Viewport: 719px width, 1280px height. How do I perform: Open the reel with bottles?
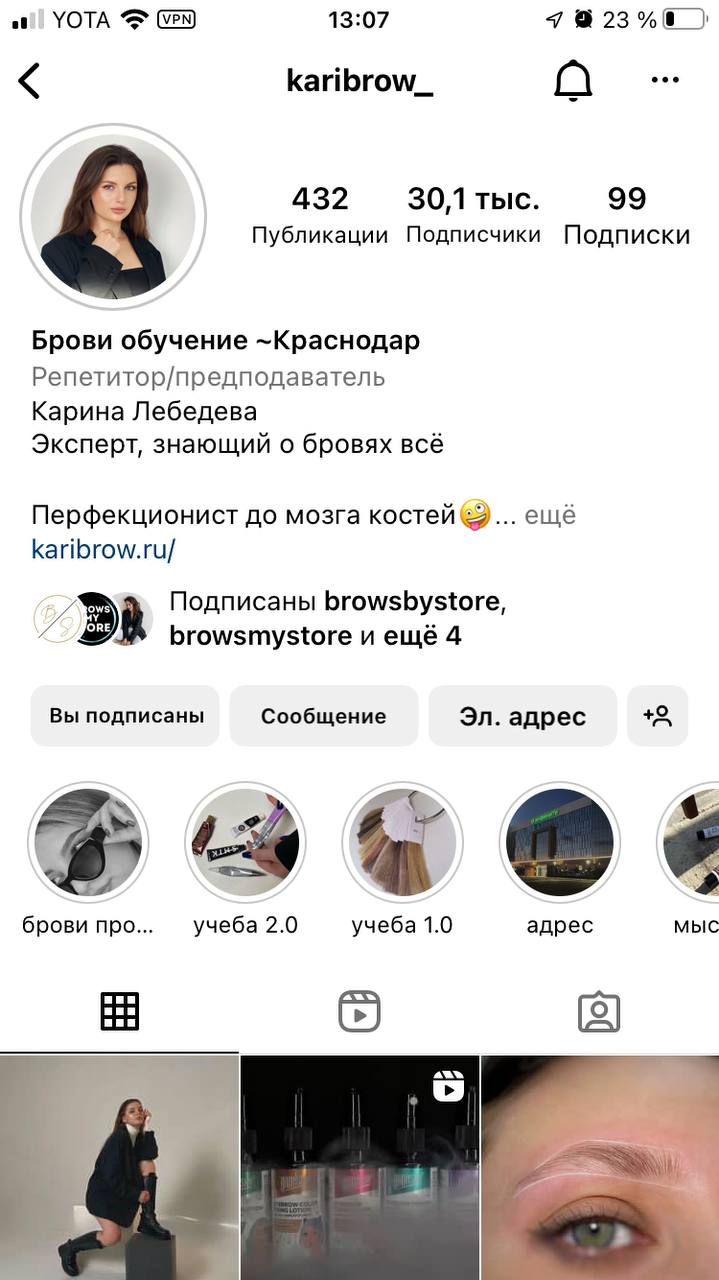(360, 1168)
